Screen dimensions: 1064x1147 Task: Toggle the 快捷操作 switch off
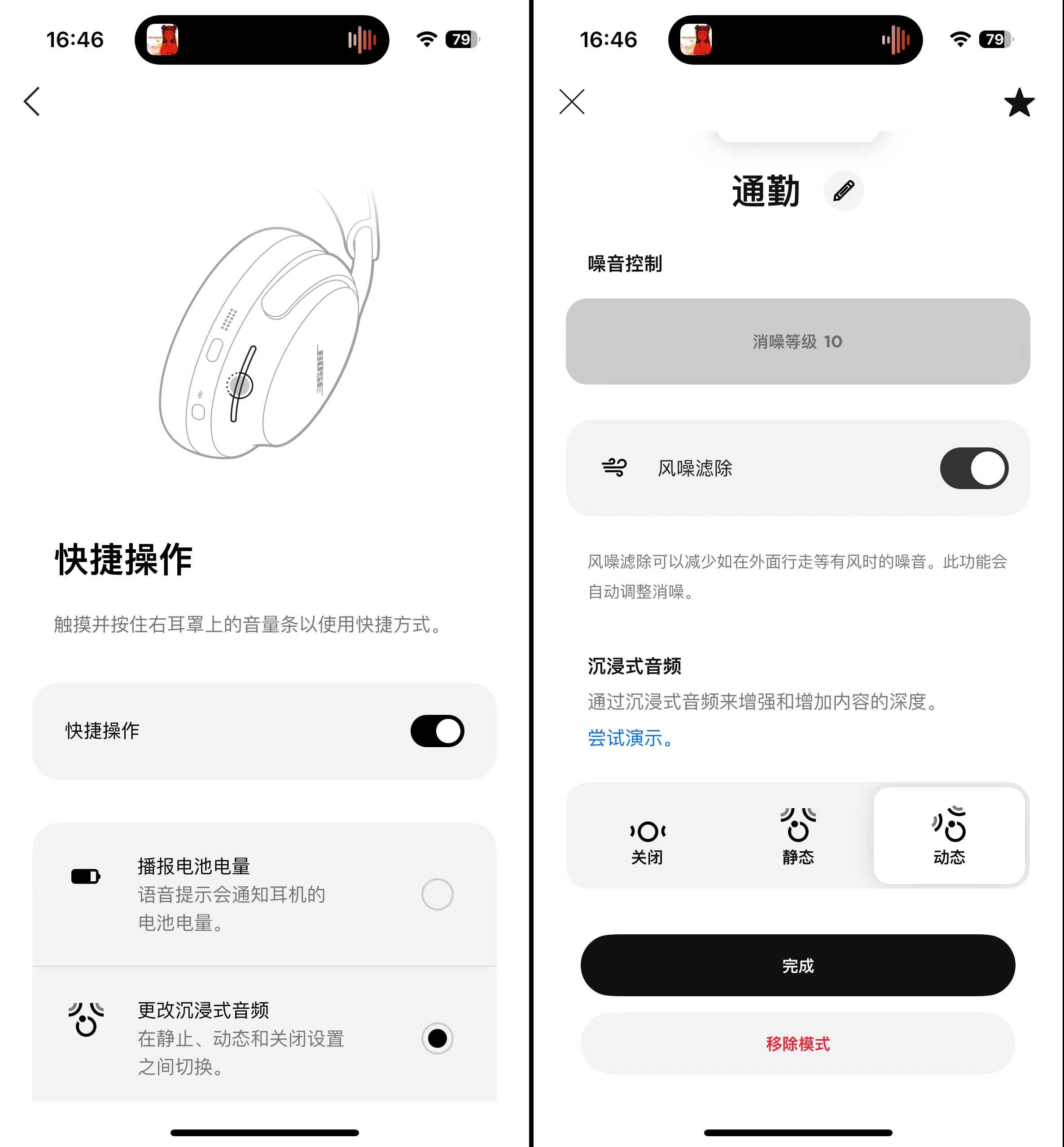point(437,731)
